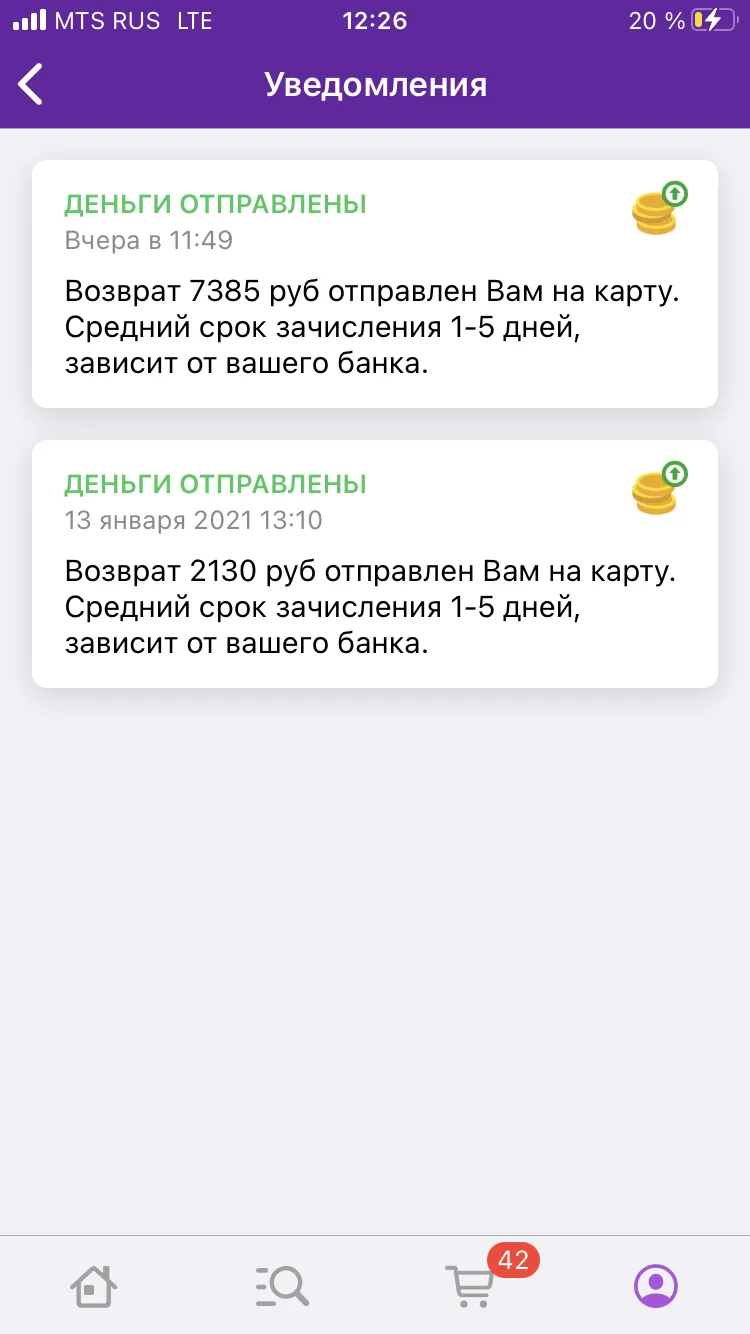
Task: Open the 7385 руб refund notification
Action: click(x=375, y=284)
